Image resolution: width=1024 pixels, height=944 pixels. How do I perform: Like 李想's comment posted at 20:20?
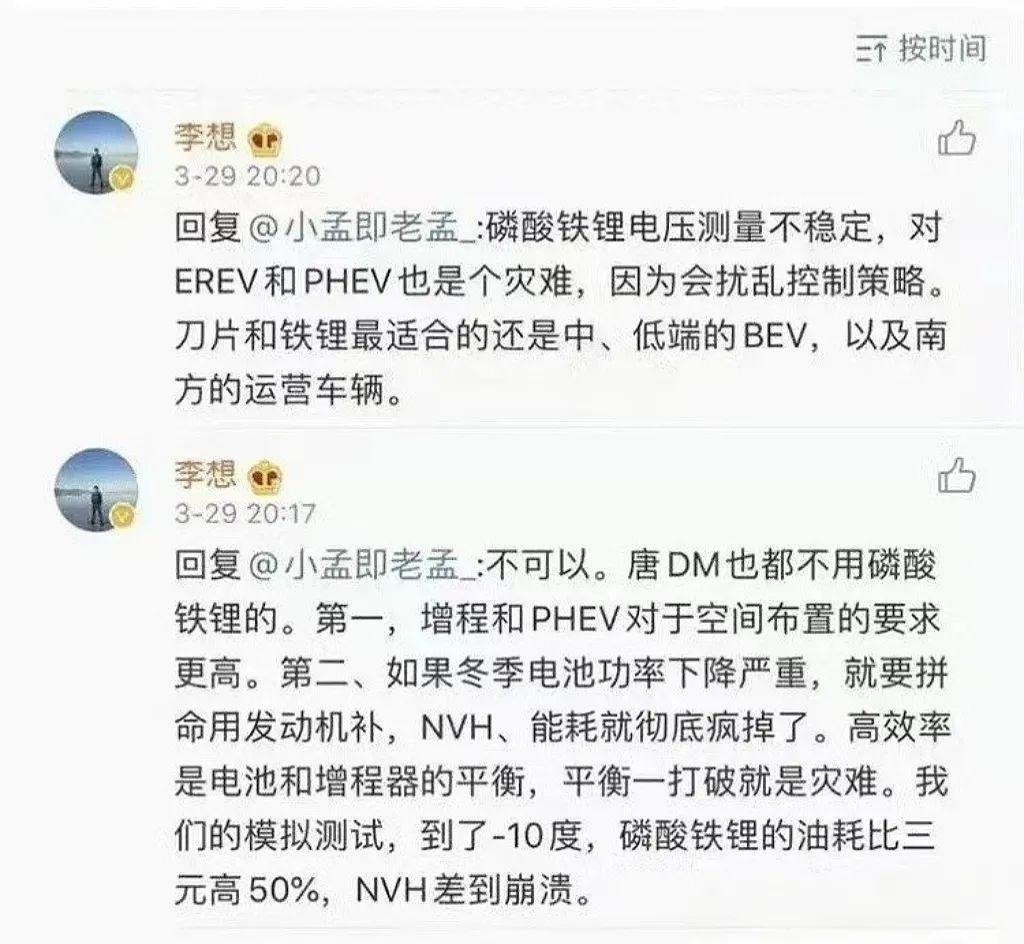pyautogui.click(x=956, y=138)
